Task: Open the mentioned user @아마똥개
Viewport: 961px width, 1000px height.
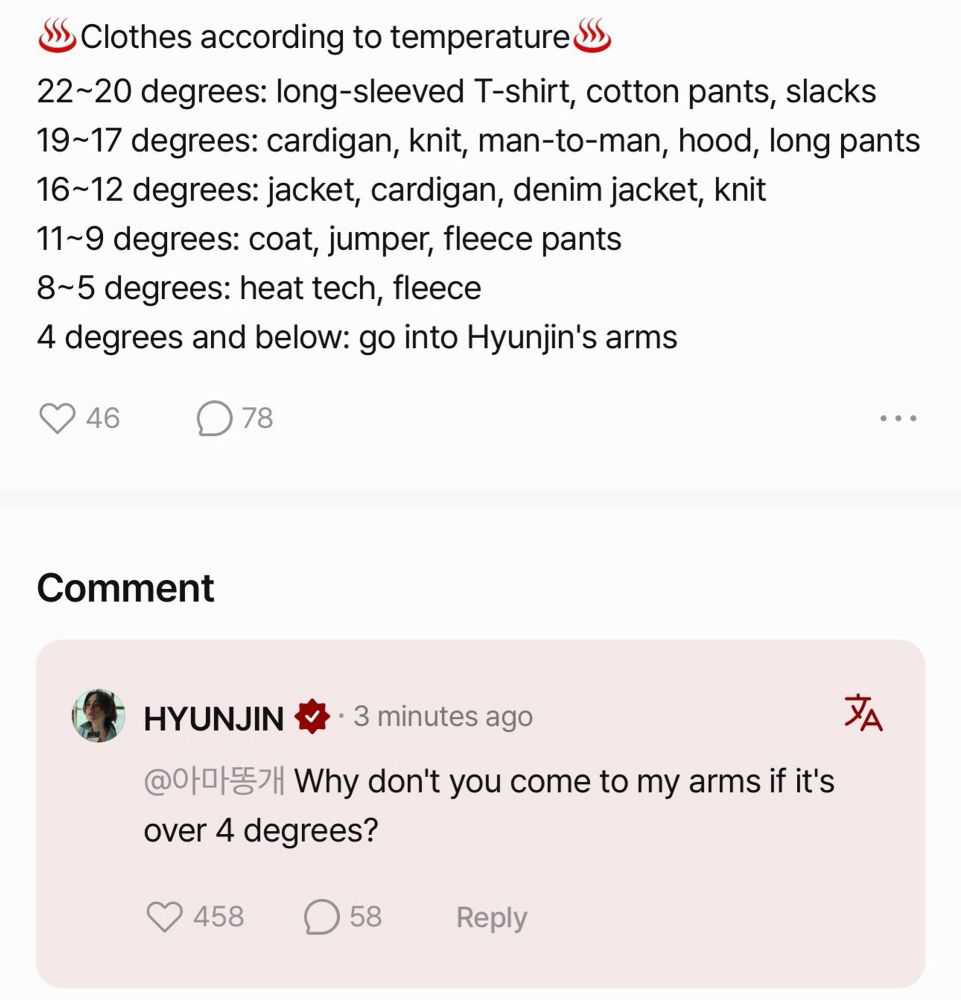Action: pos(214,781)
